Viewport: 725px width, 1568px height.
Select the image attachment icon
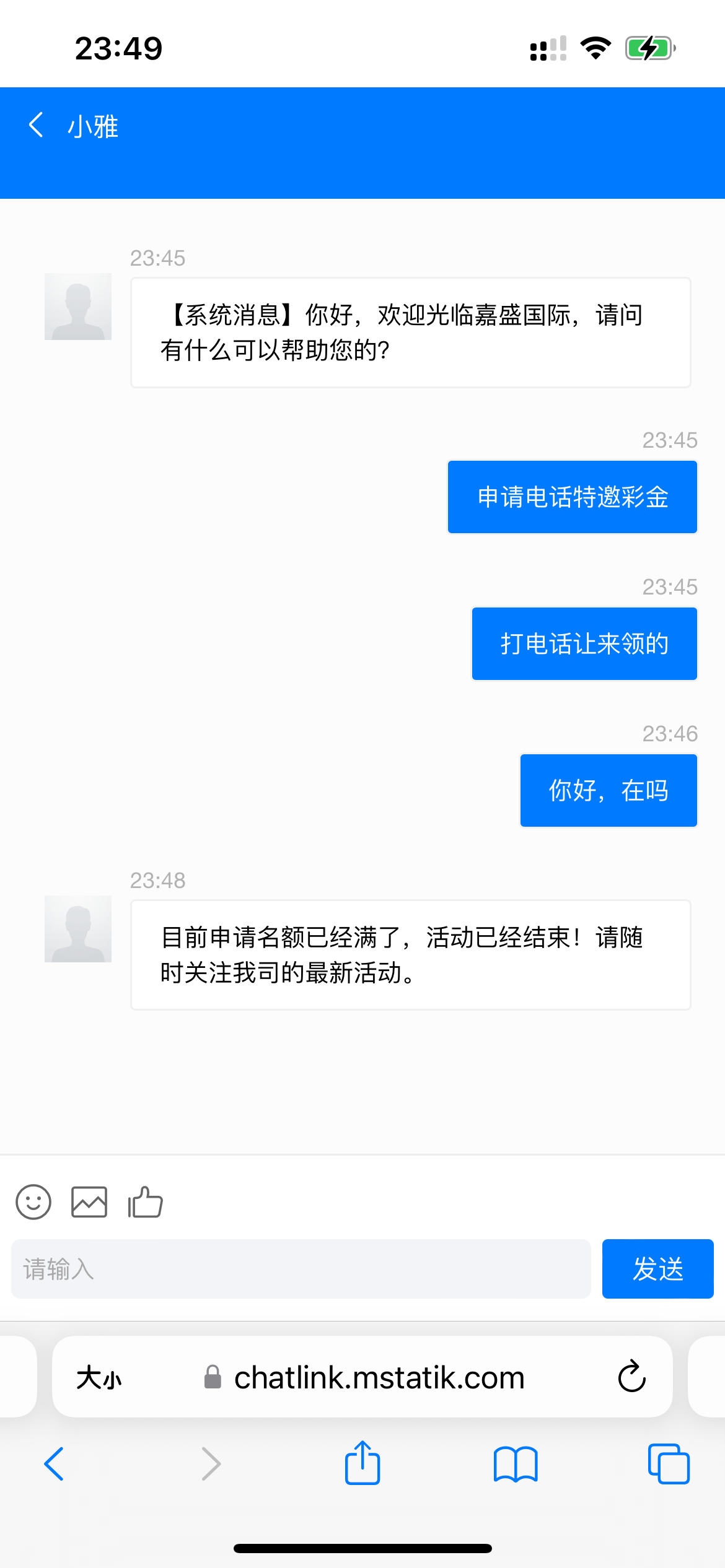(89, 1201)
